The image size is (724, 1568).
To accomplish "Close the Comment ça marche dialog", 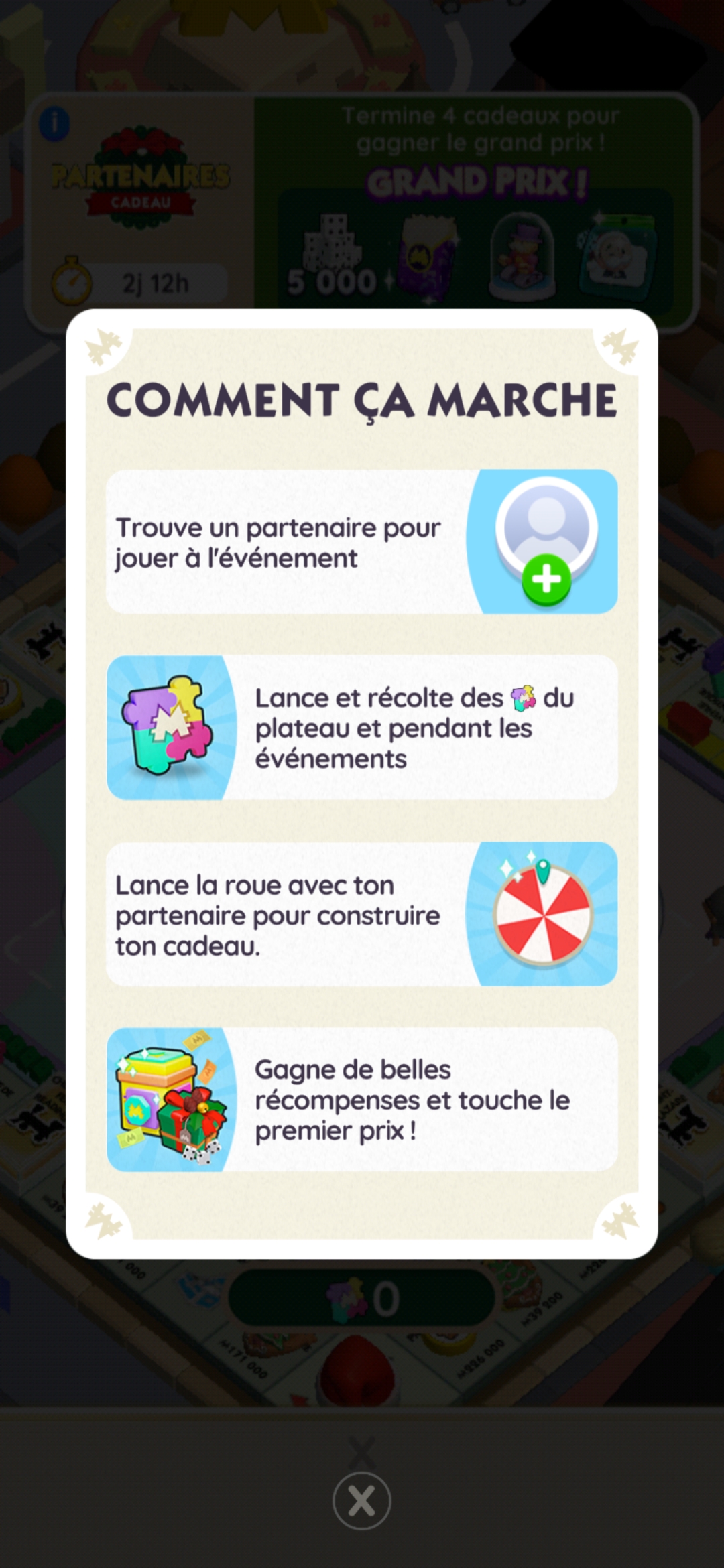I will coord(361,1500).
